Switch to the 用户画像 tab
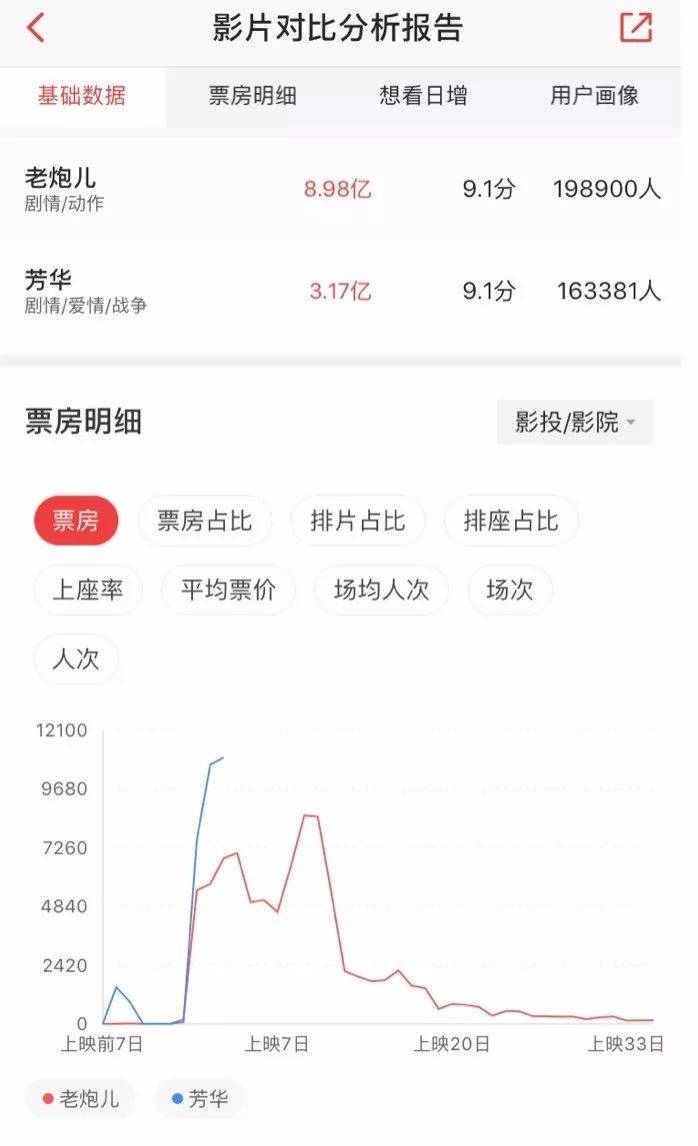Image resolution: width=698 pixels, height=1146 pixels. click(594, 96)
